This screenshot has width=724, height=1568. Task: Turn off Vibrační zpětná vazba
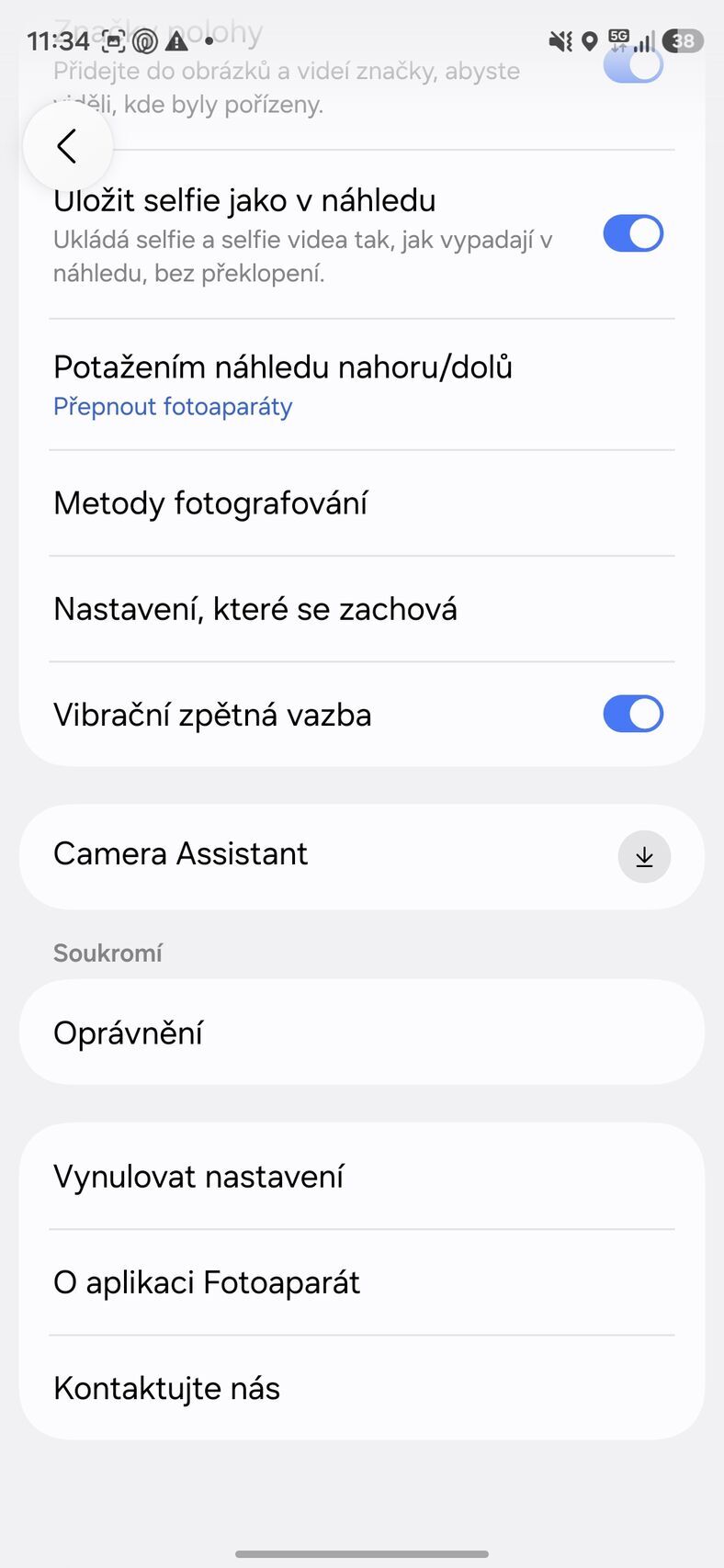[x=633, y=714]
